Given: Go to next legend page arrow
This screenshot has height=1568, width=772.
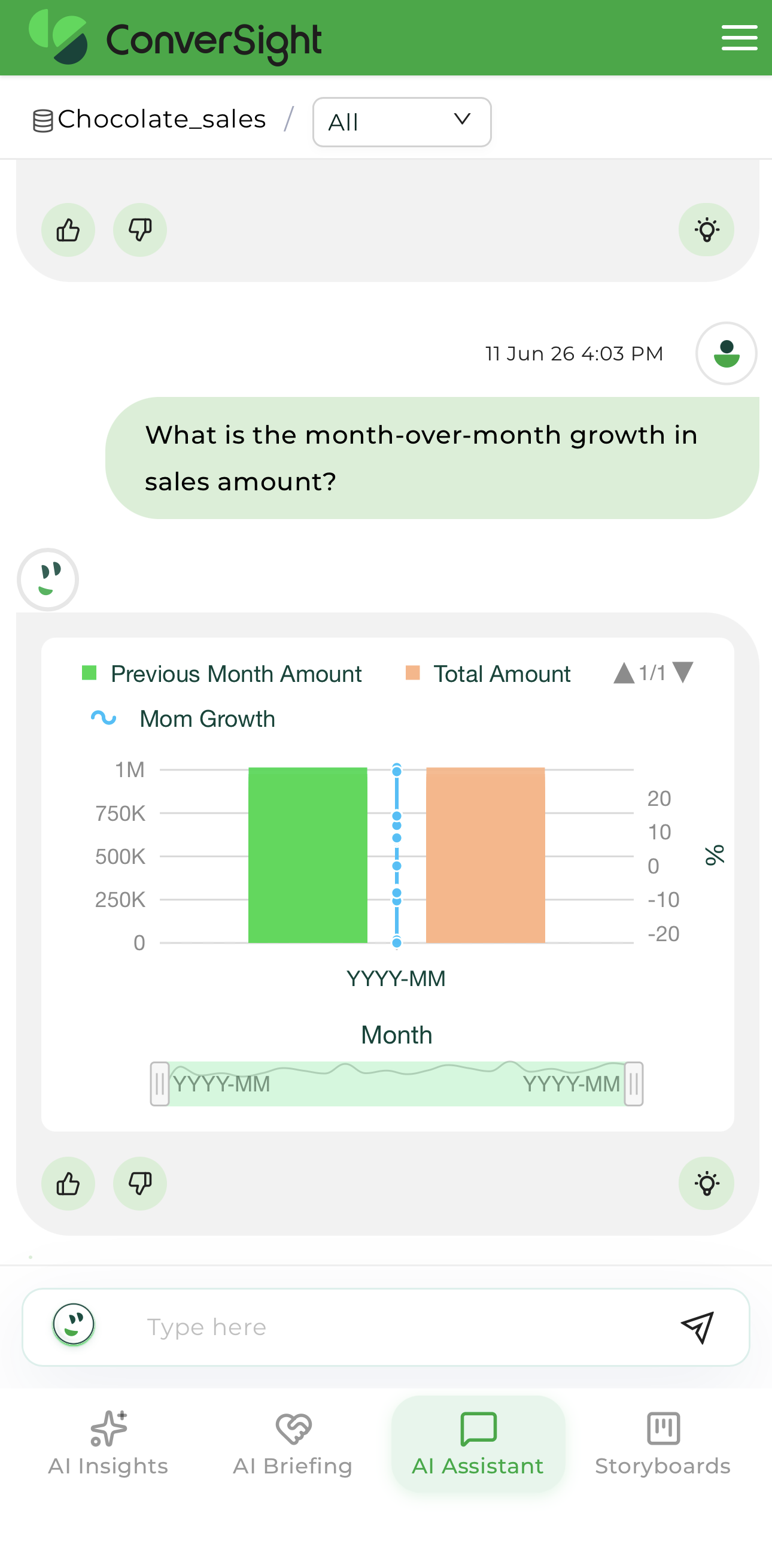Looking at the screenshot, I should pyautogui.click(x=683, y=672).
